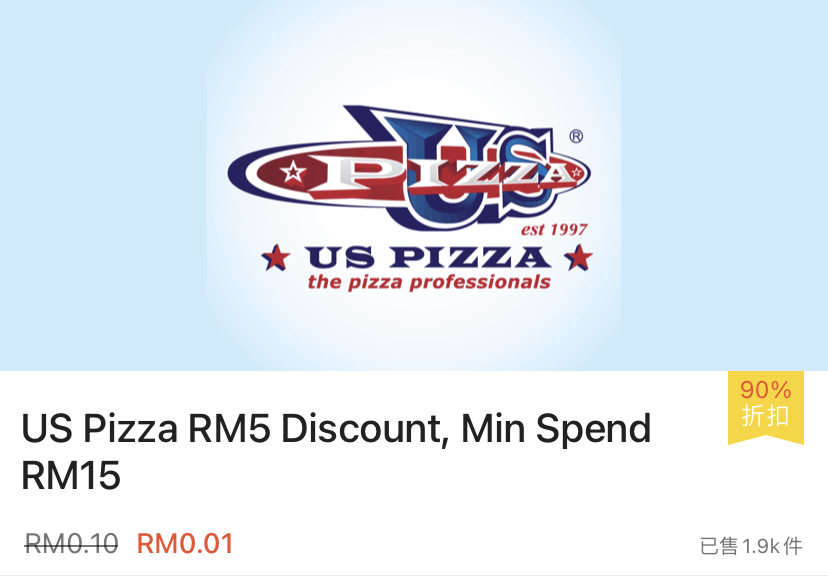
Task: Open the US Pizza voucher product image
Action: tap(414, 185)
